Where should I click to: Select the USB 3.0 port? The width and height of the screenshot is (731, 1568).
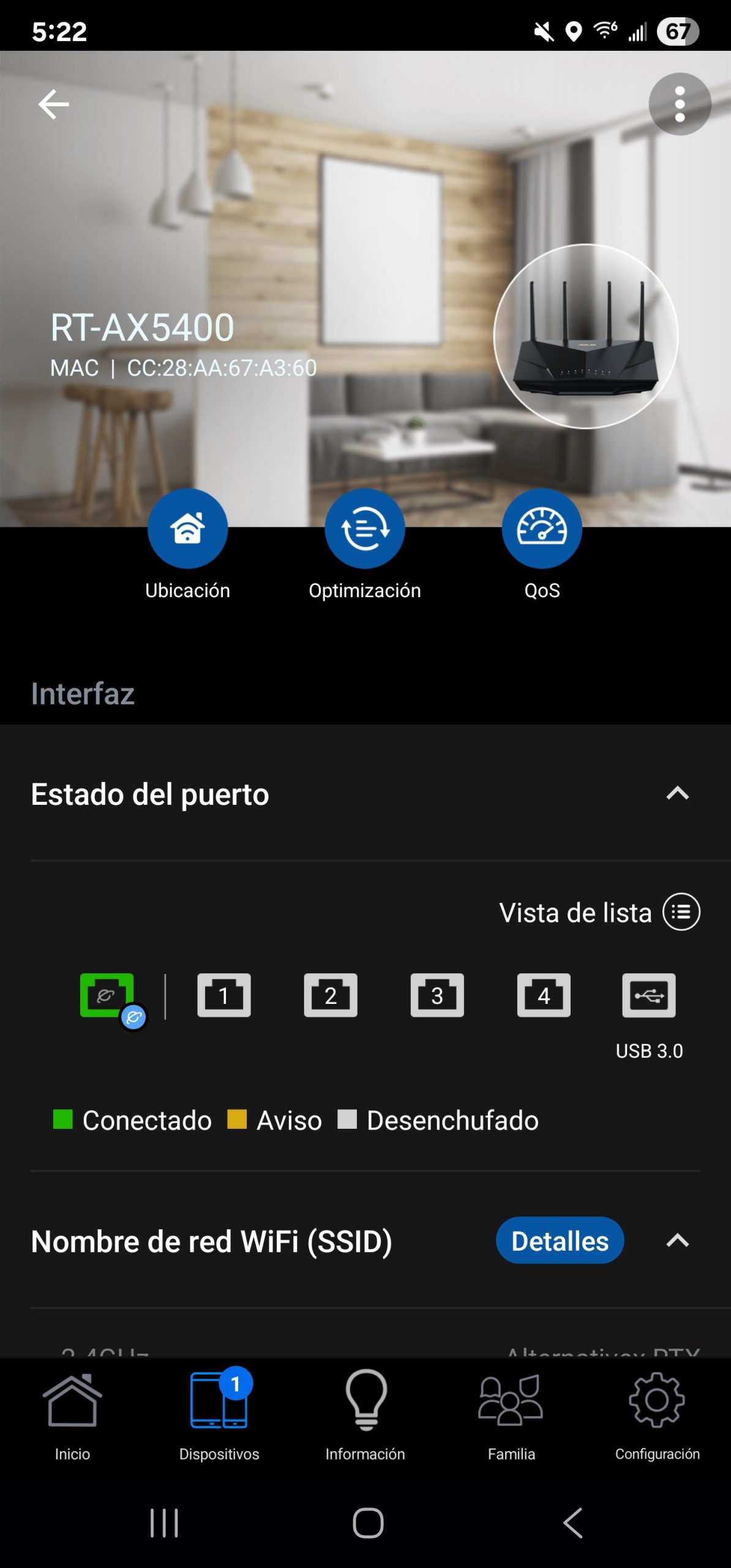point(649,995)
